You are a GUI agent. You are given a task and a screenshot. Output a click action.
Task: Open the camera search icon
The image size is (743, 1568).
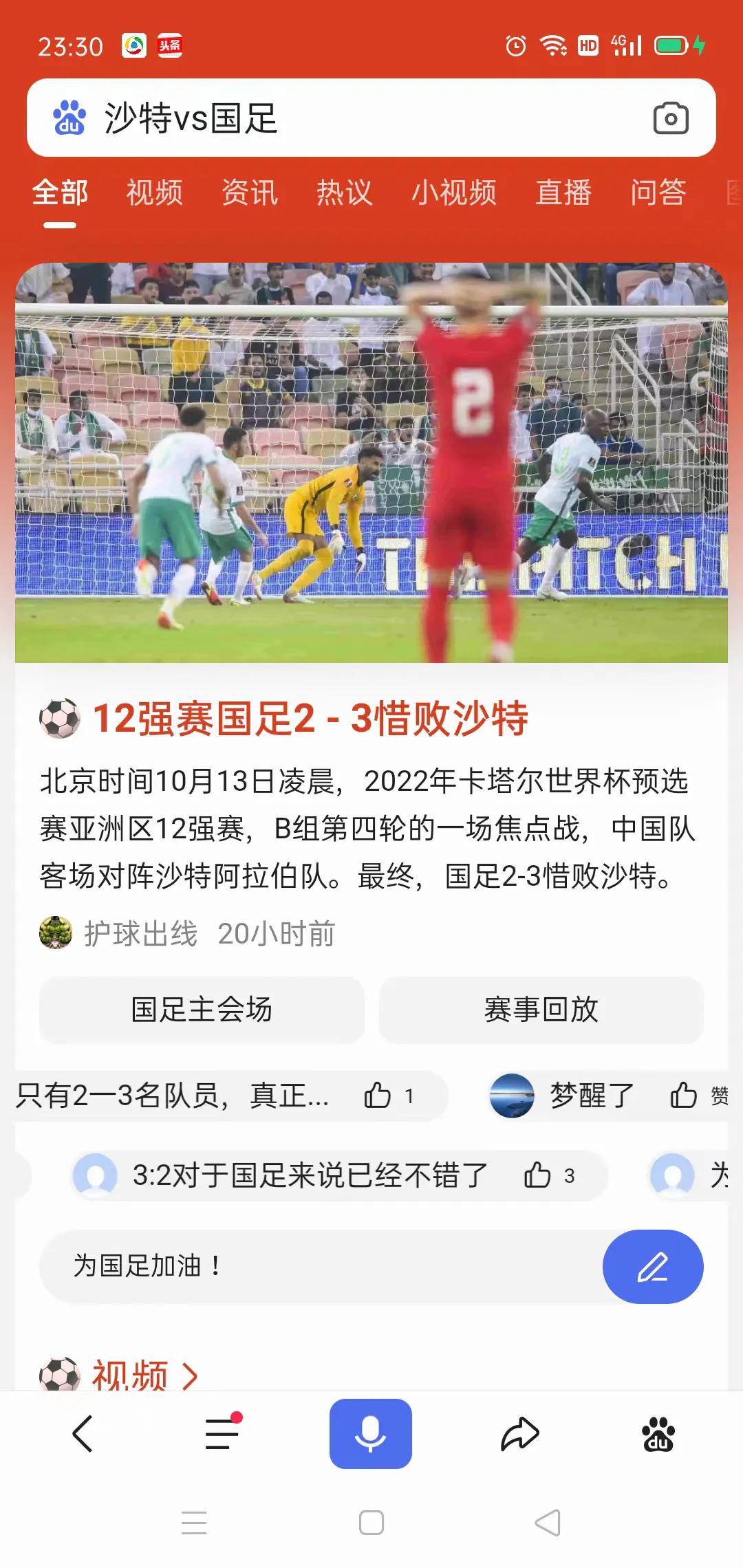click(671, 117)
